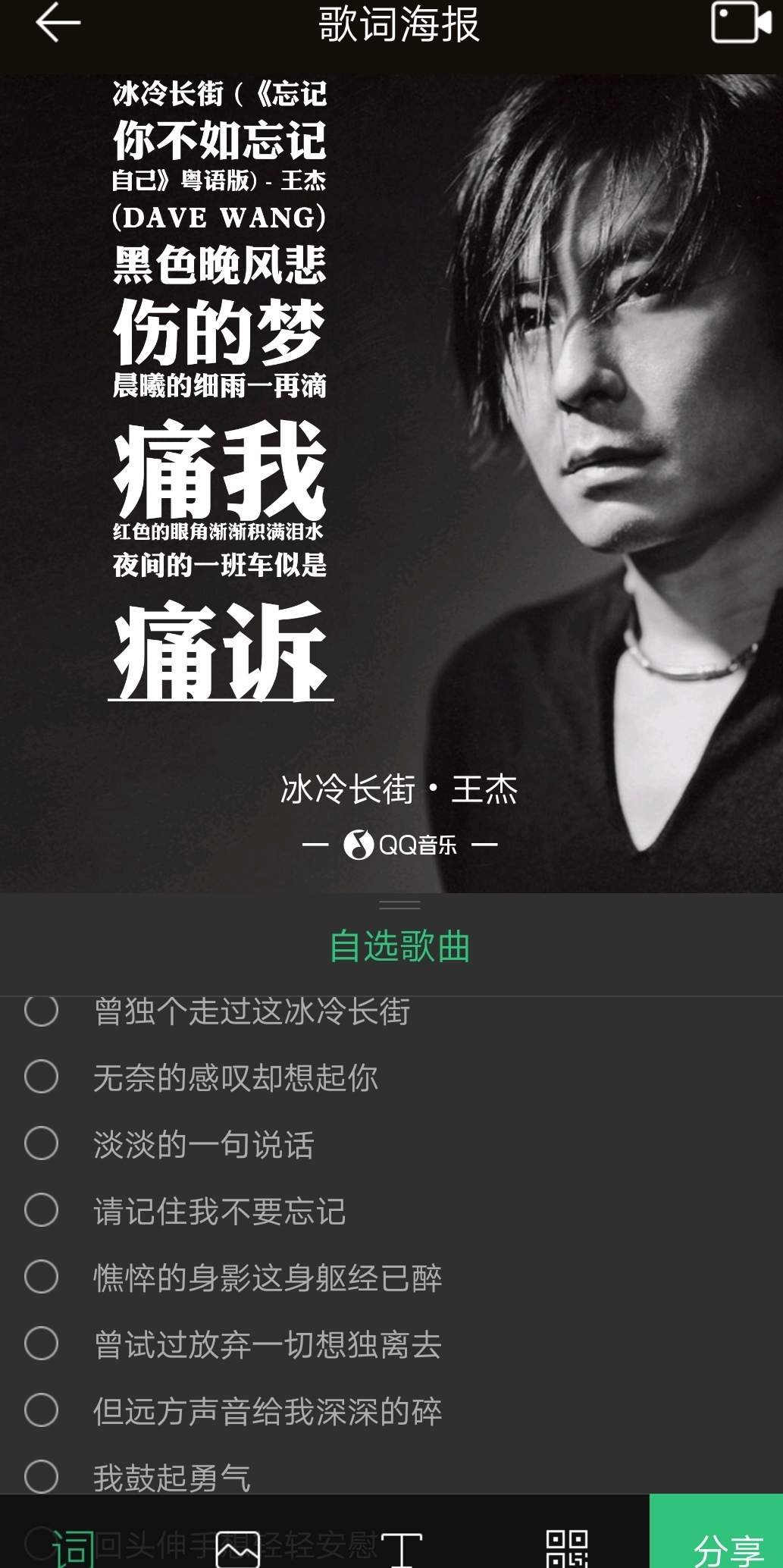Switch to the 词 lyrics tool
Screen dimensions: 783x1568
pos(74,1547)
